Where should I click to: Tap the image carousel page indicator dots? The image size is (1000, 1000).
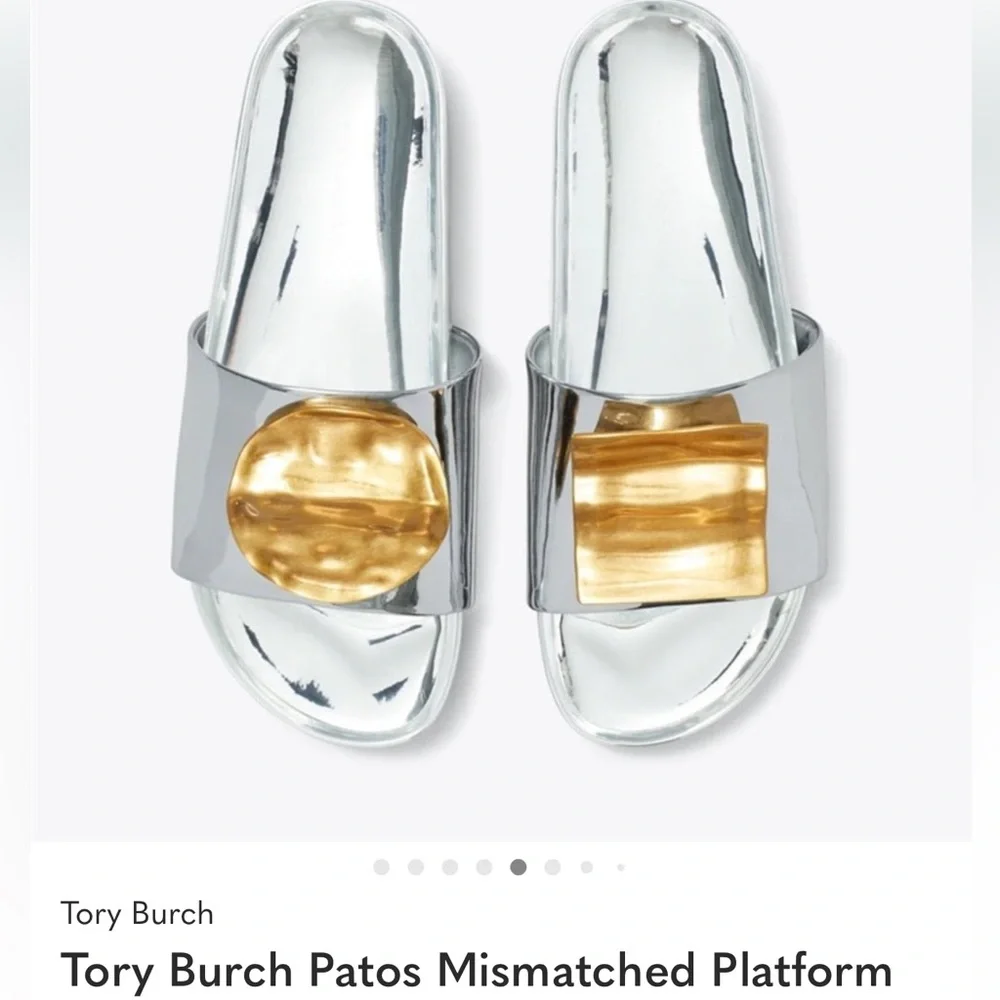point(500,867)
